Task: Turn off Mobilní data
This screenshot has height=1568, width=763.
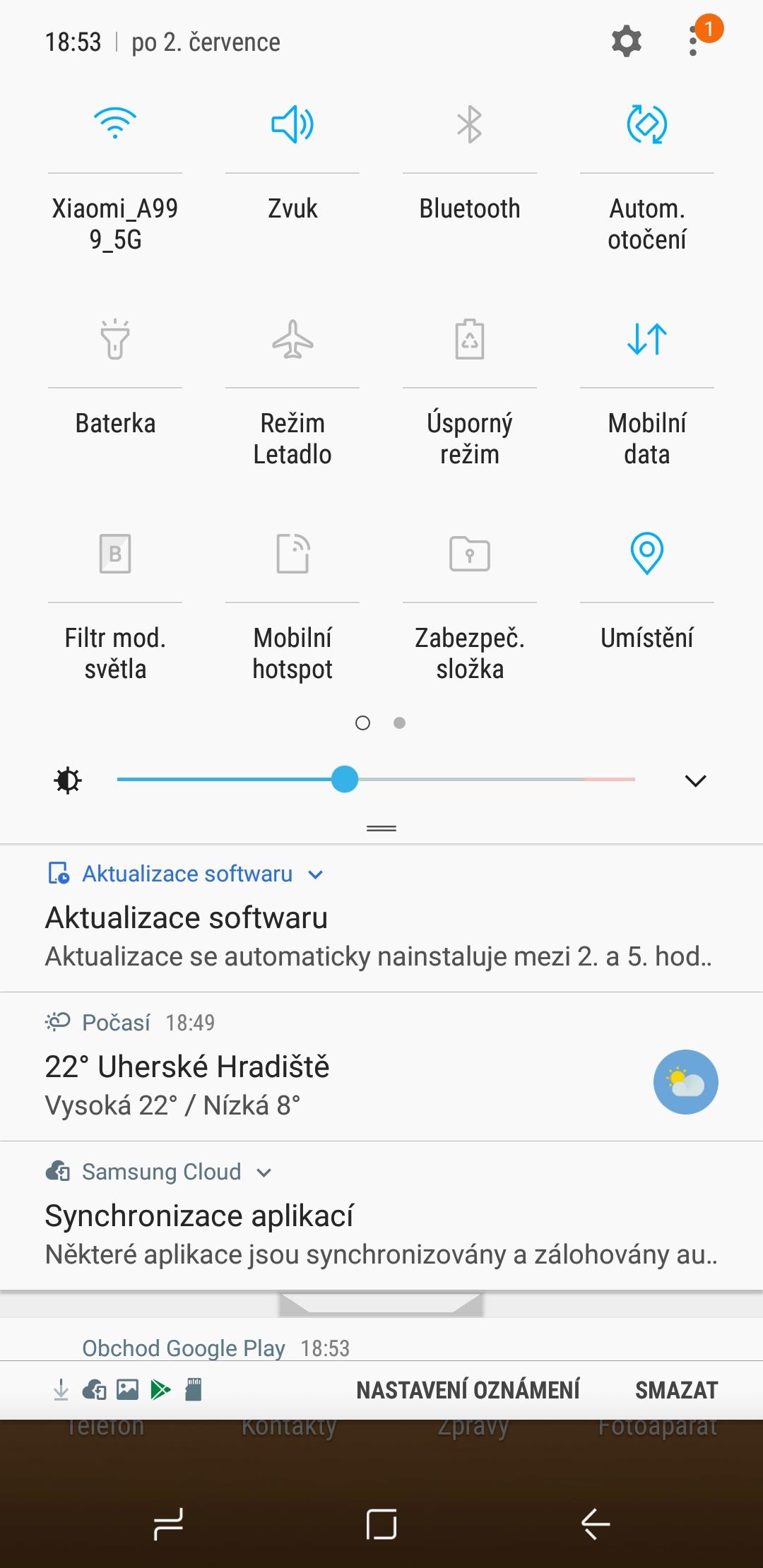Action: pyautogui.click(x=647, y=339)
